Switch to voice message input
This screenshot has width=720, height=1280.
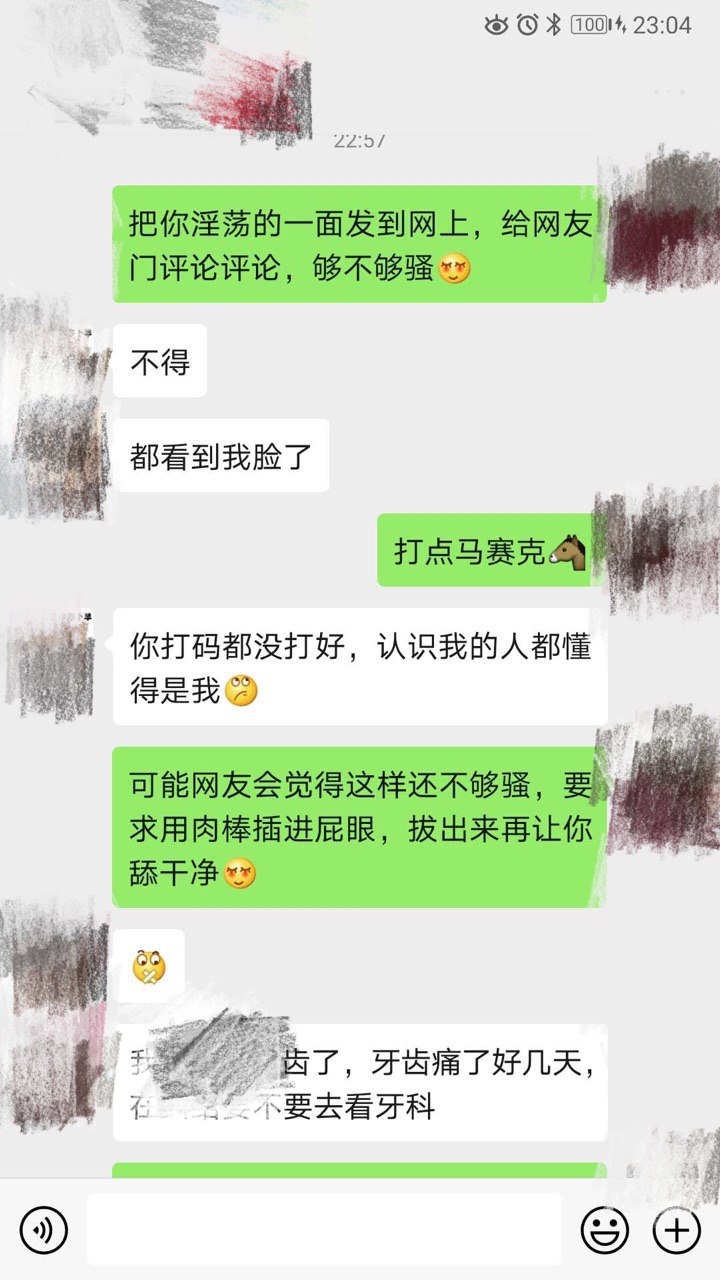coord(43,1229)
